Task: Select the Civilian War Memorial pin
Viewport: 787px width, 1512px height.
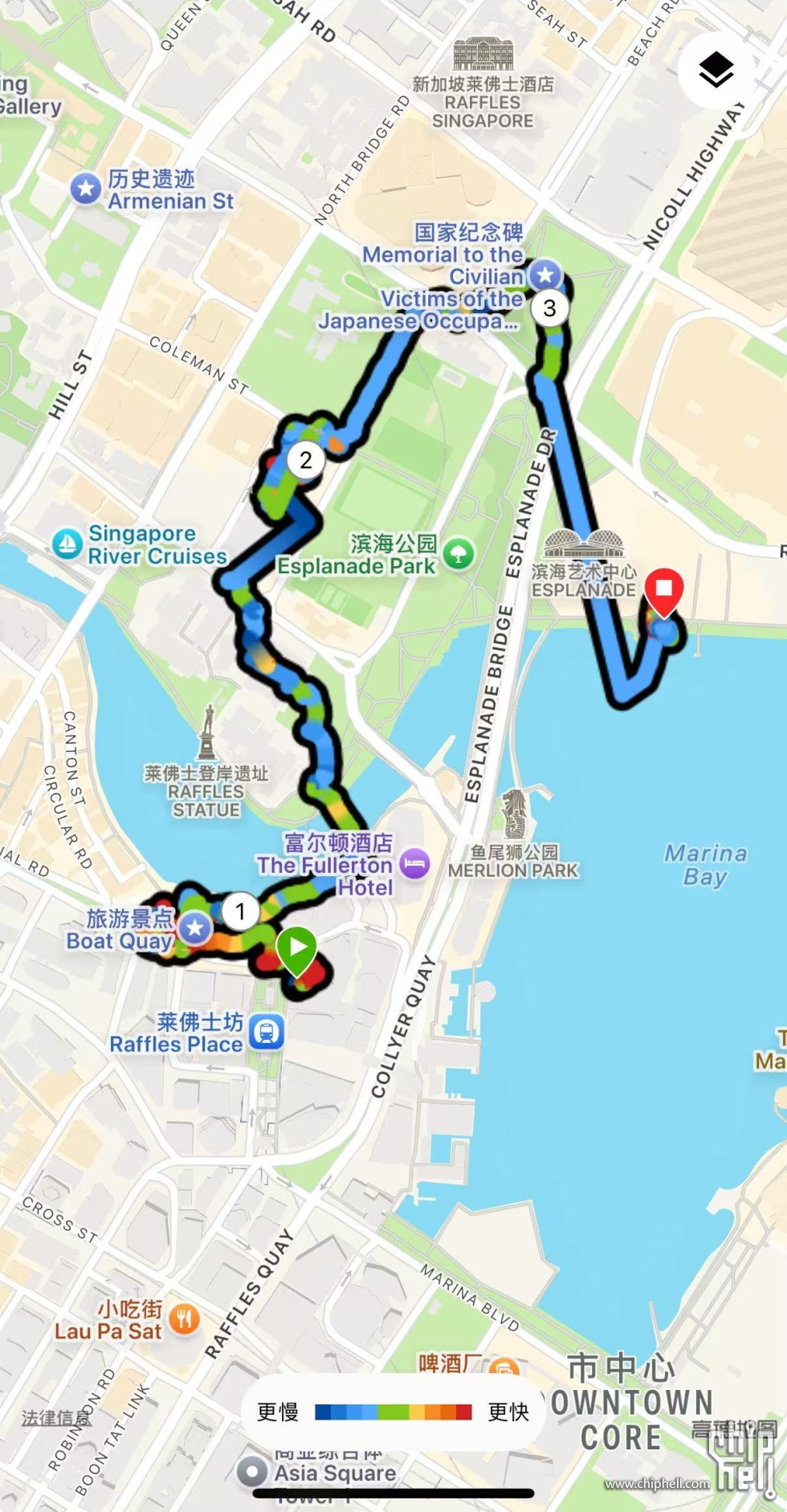Action: (545, 275)
